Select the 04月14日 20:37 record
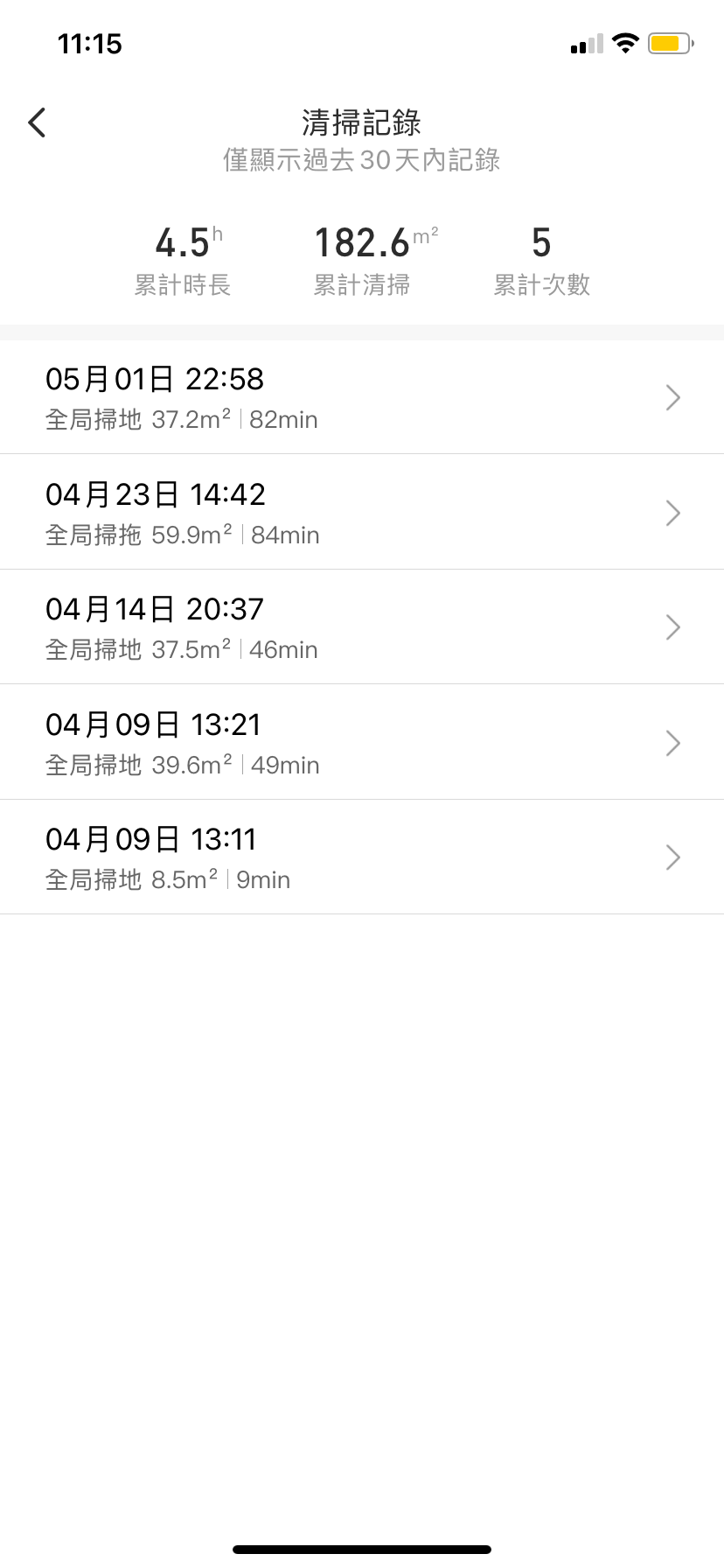 coord(362,627)
